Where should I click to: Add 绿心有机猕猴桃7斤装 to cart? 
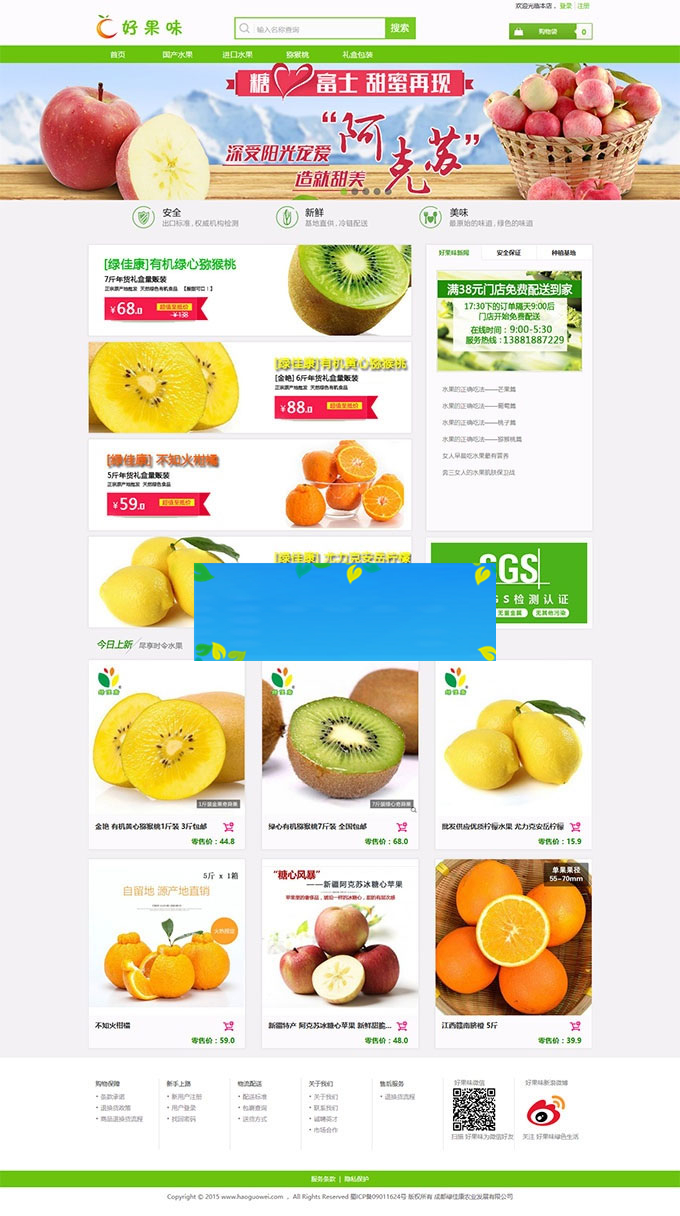(402, 827)
